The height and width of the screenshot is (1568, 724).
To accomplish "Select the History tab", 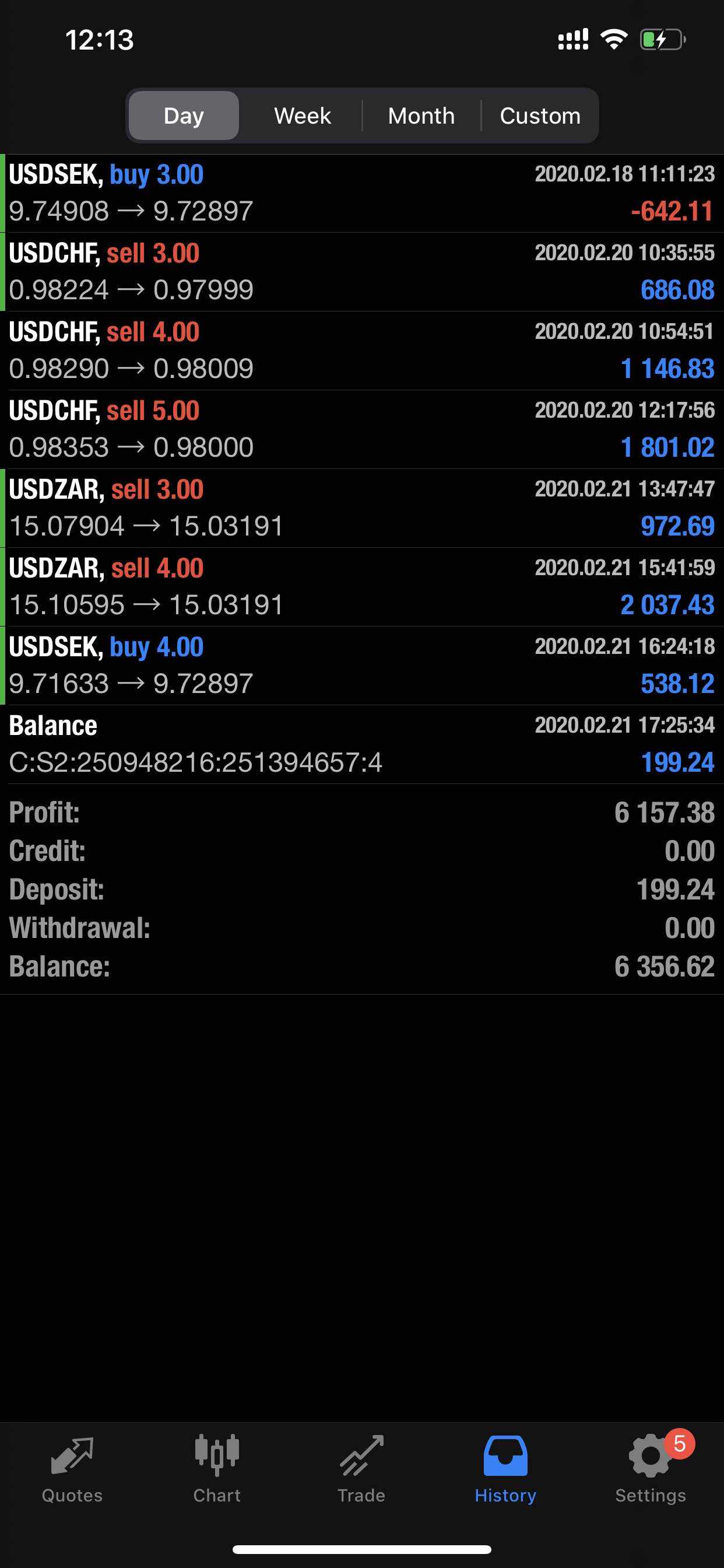I will [505, 1470].
